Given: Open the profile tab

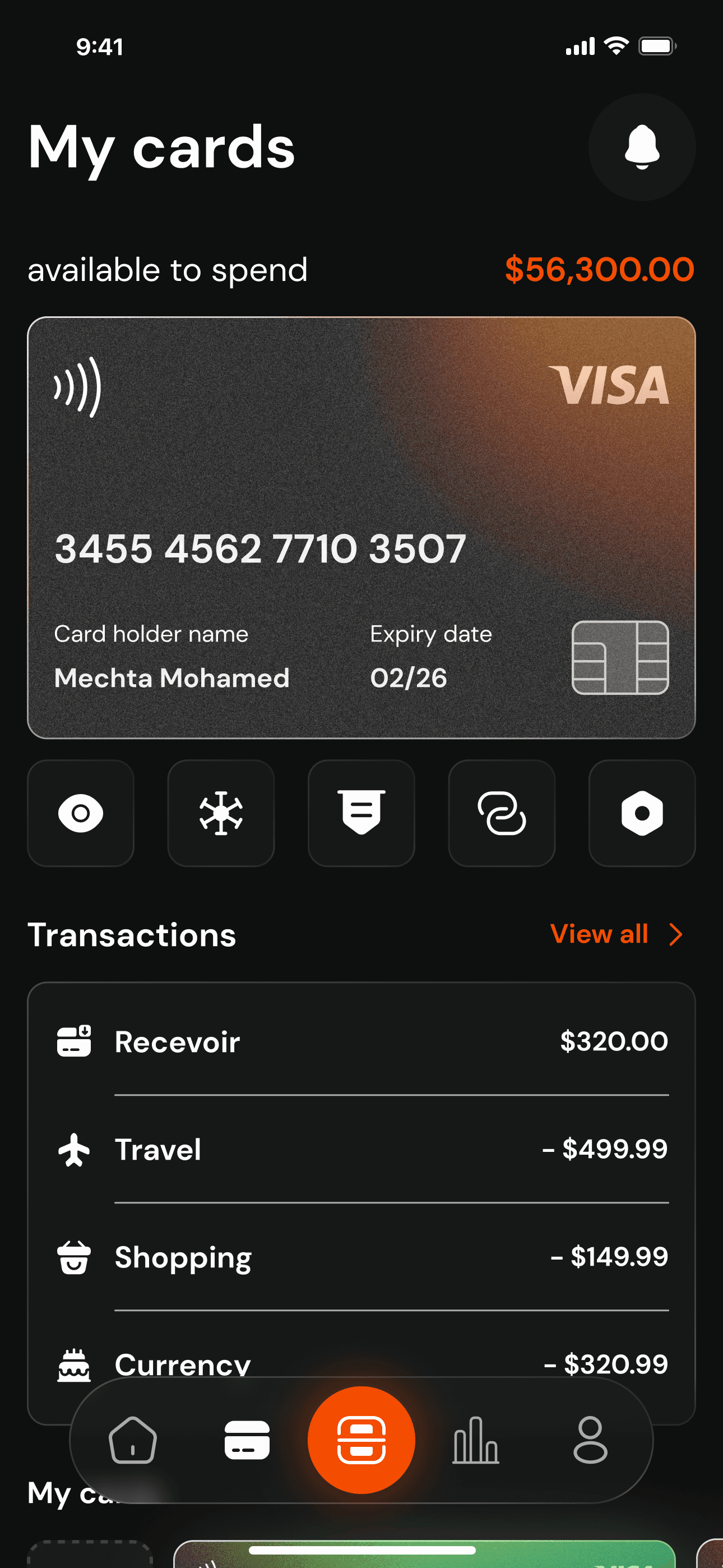Looking at the screenshot, I should point(590,1440).
